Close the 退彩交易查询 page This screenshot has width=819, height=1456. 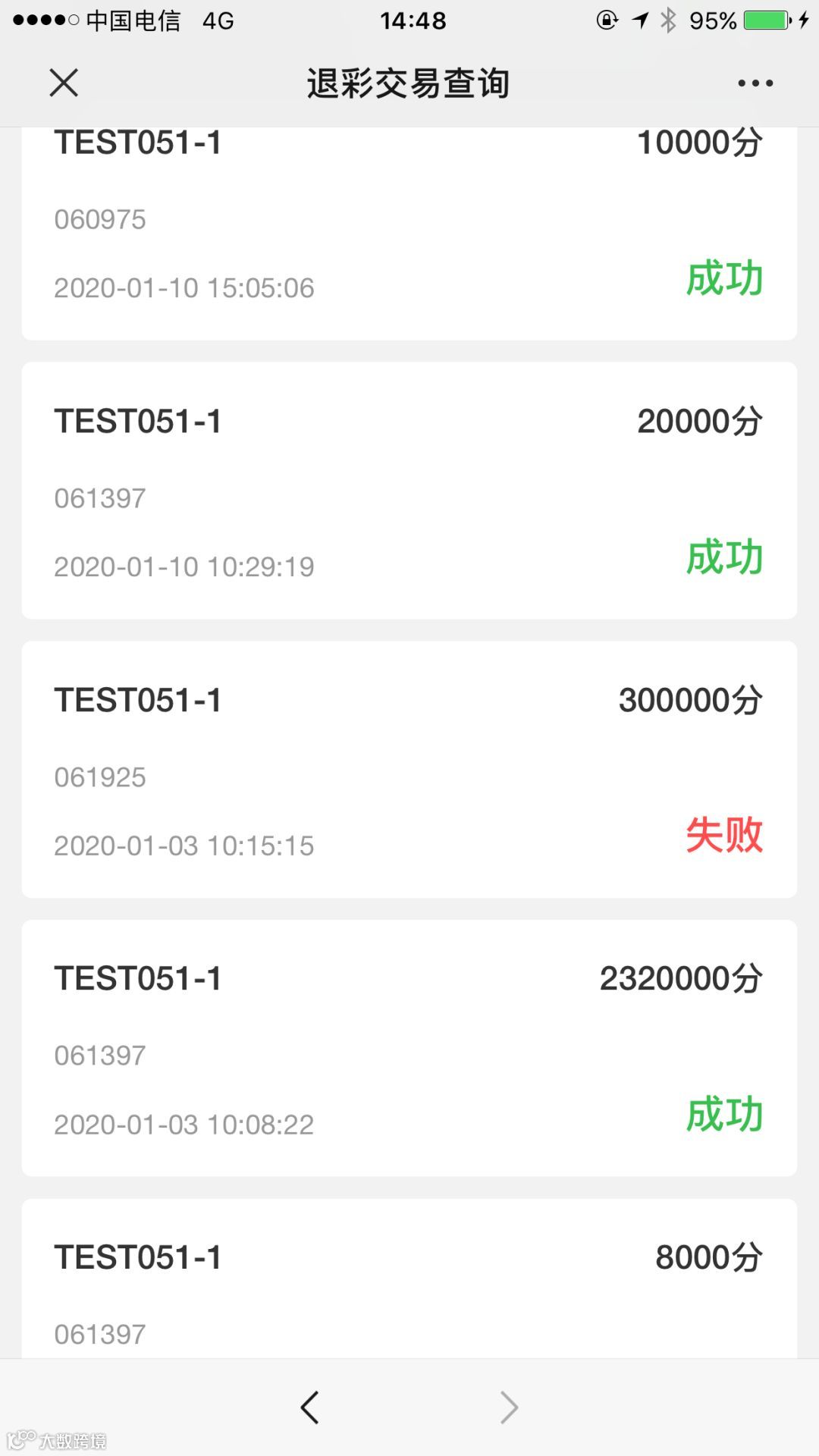tap(64, 83)
